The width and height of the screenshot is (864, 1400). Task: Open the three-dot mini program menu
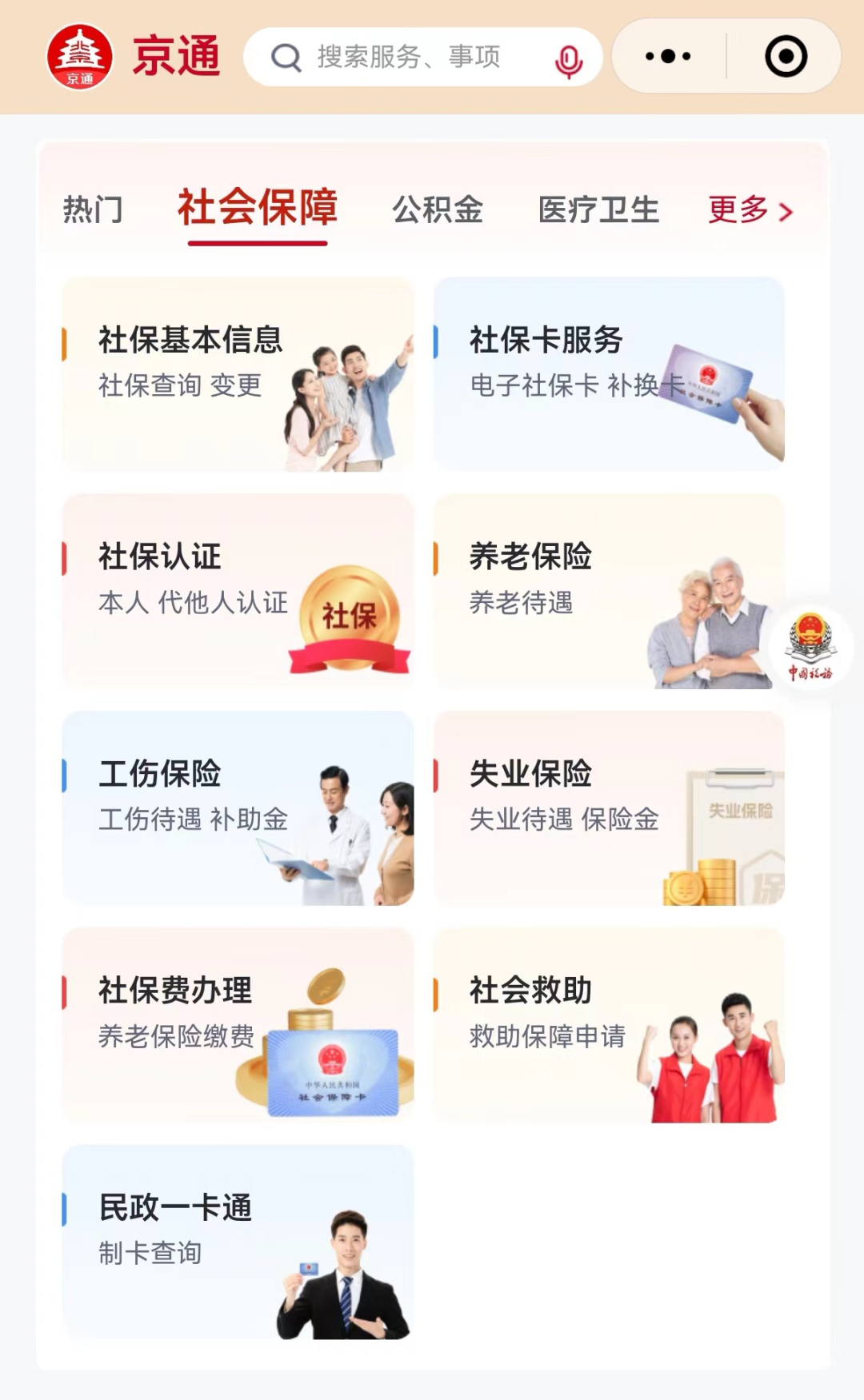pyautogui.click(x=668, y=57)
